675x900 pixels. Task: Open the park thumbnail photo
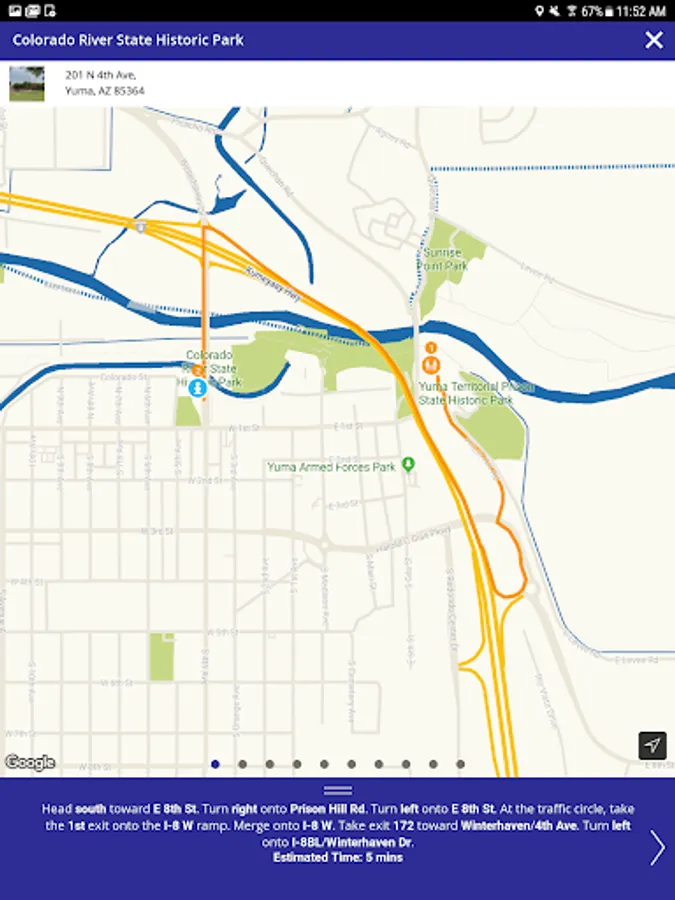click(x=27, y=83)
